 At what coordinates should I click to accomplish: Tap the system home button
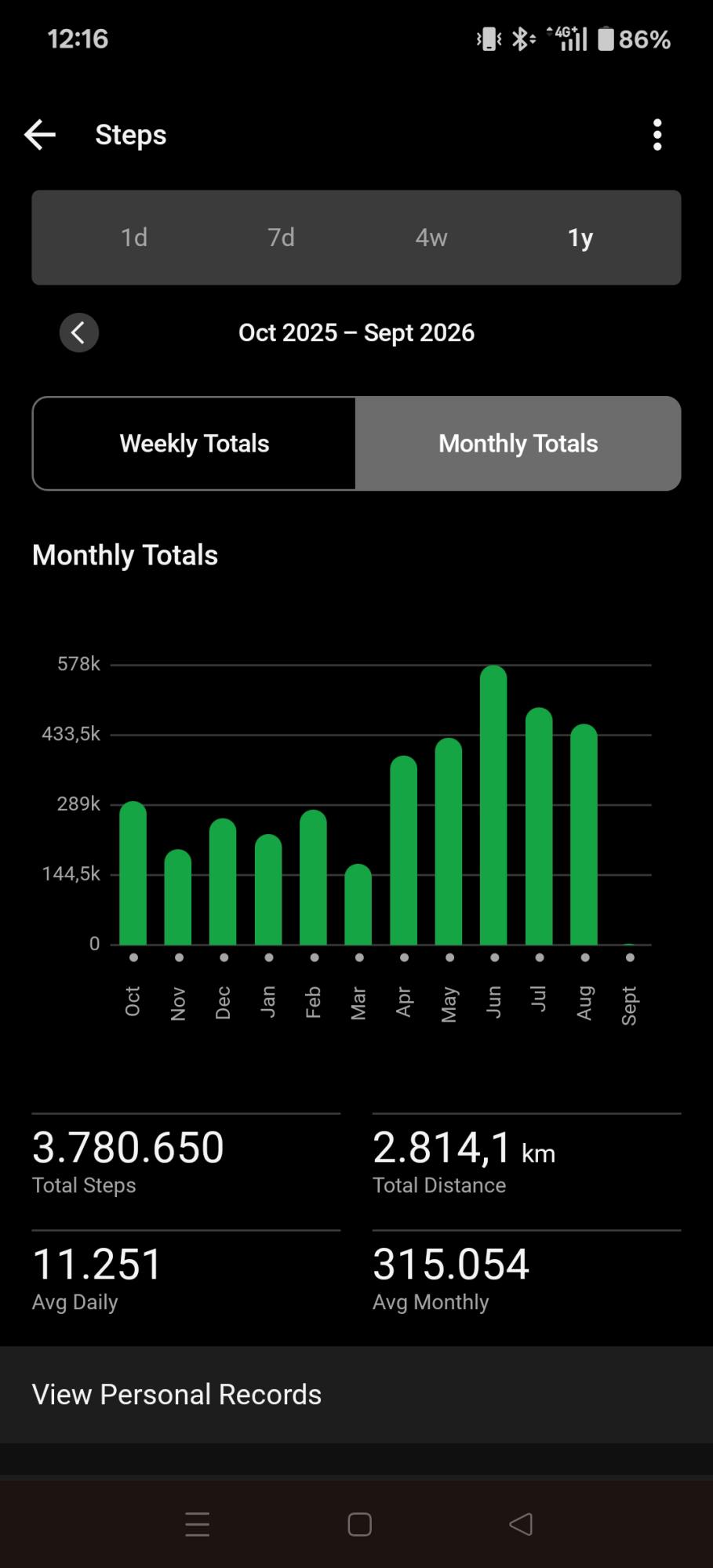coord(359,1524)
